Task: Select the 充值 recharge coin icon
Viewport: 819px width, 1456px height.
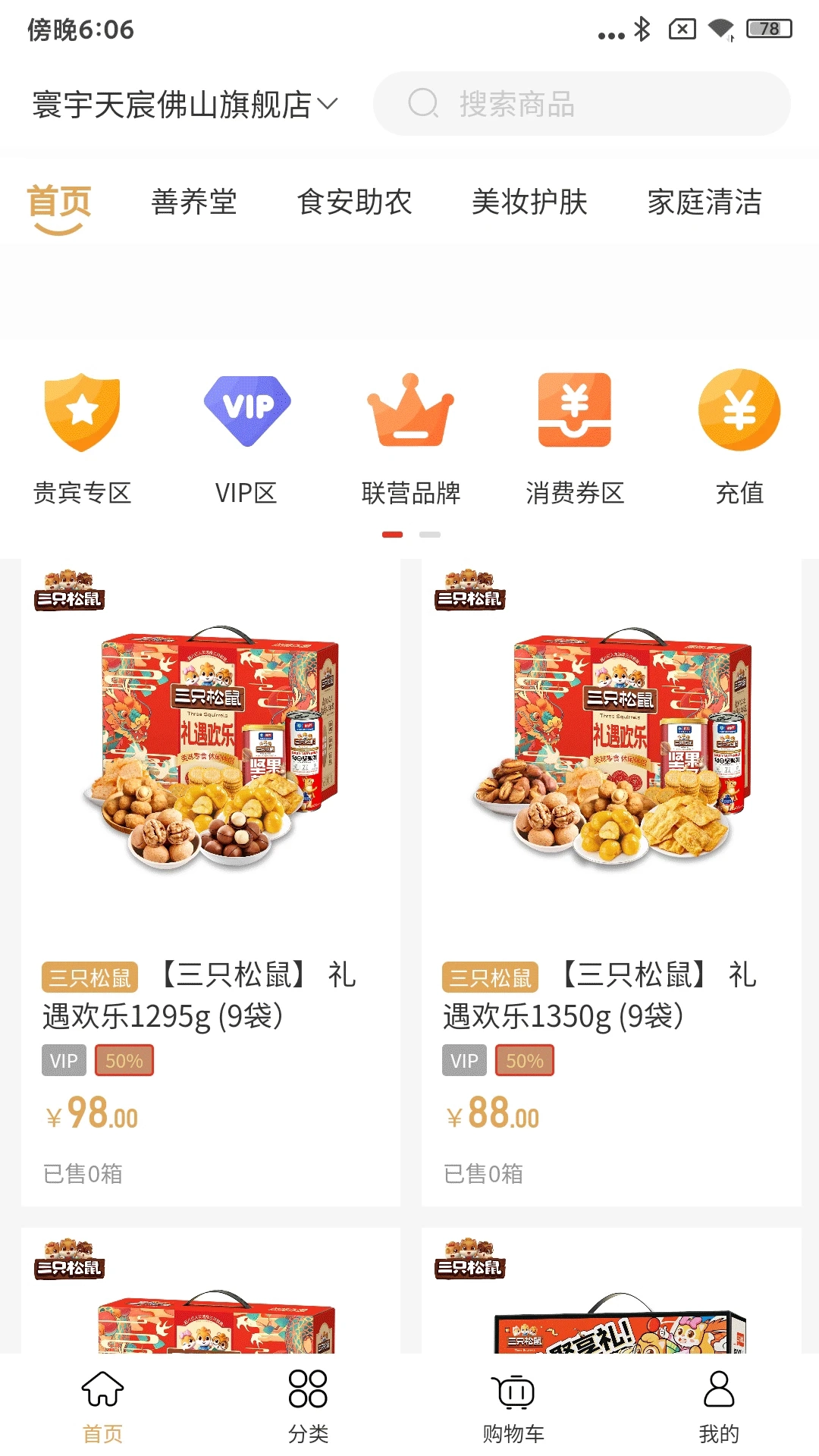Action: click(x=739, y=409)
